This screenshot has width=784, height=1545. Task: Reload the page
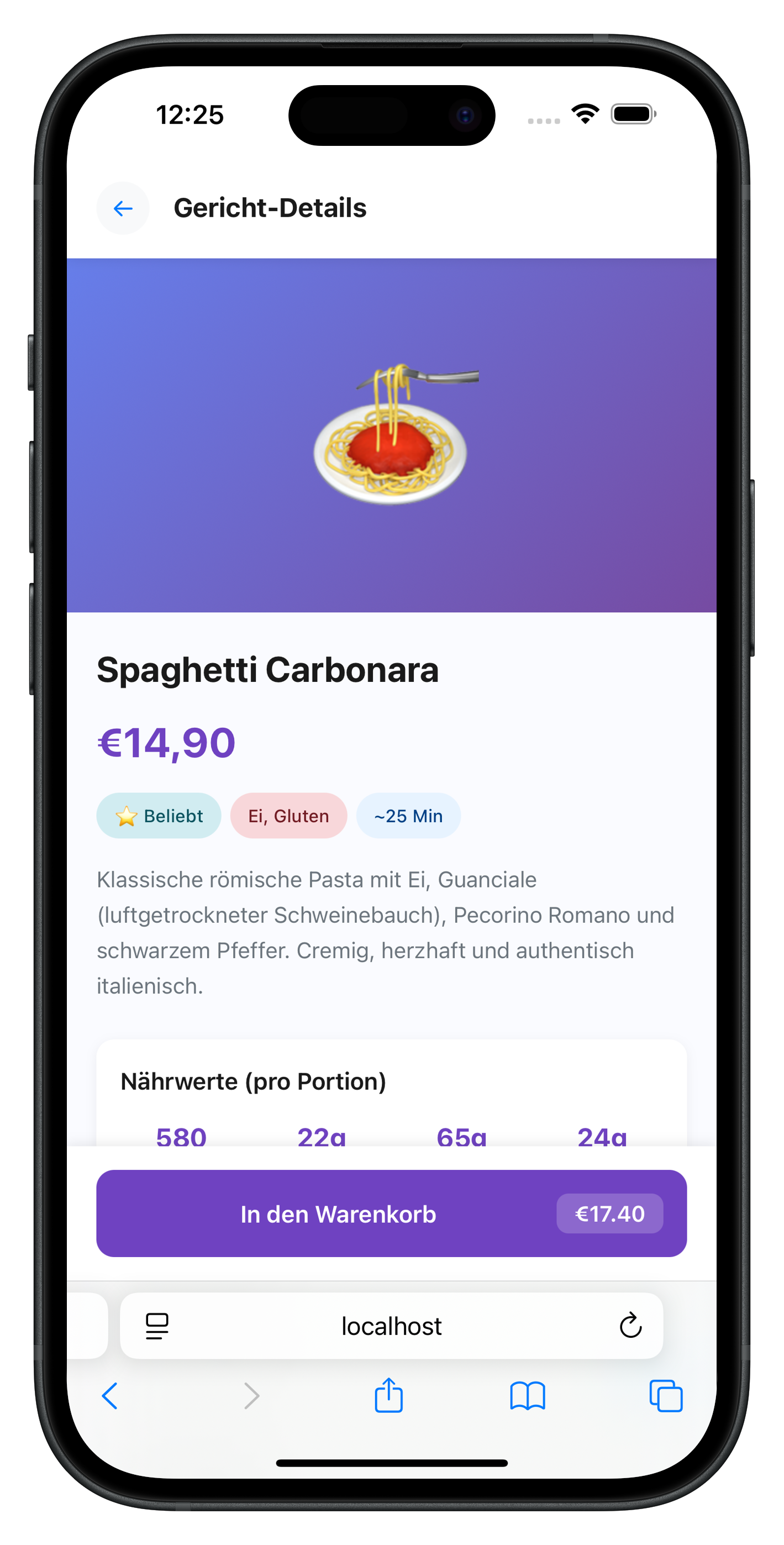(630, 1326)
